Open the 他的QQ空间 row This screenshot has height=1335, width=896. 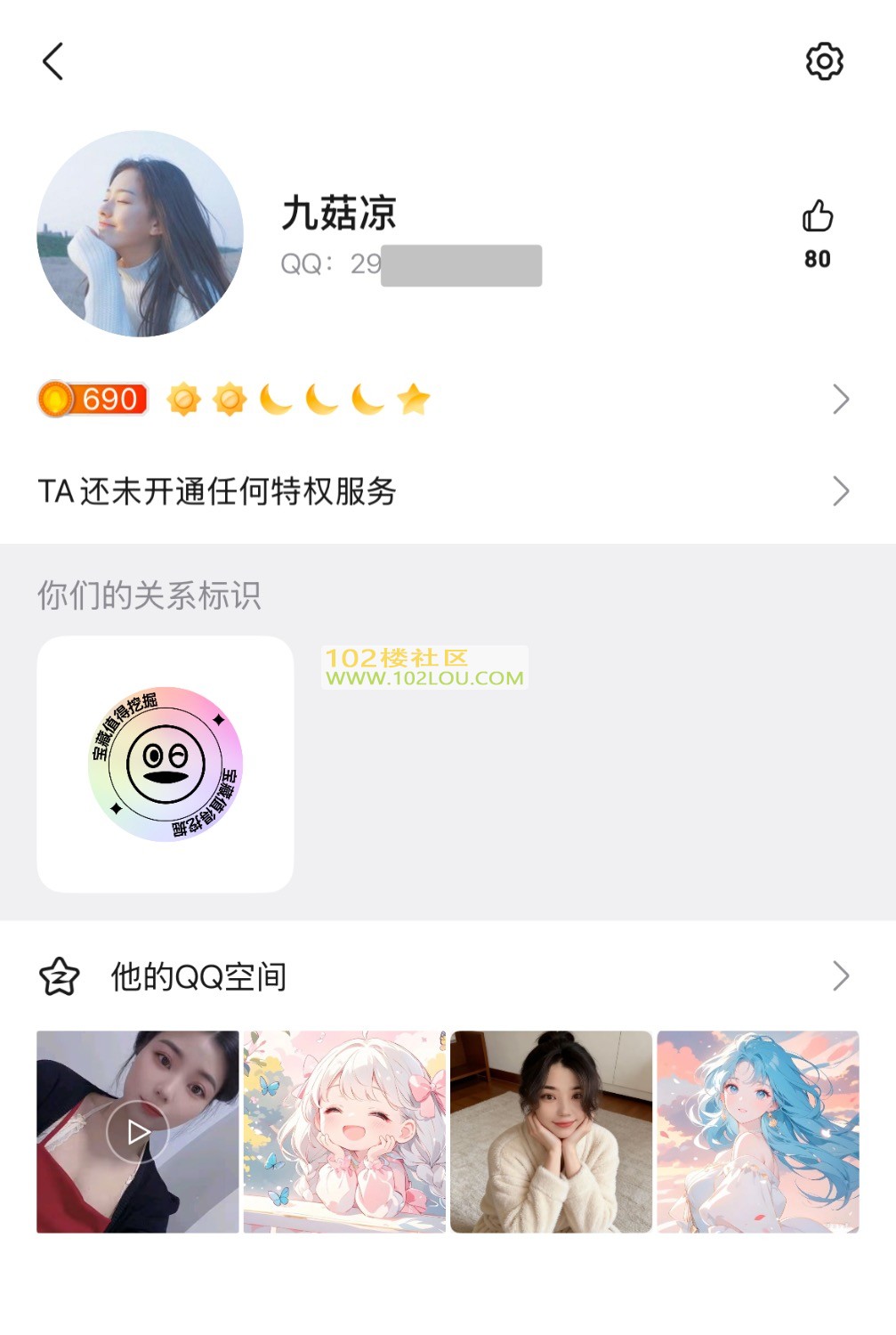tap(445, 976)
